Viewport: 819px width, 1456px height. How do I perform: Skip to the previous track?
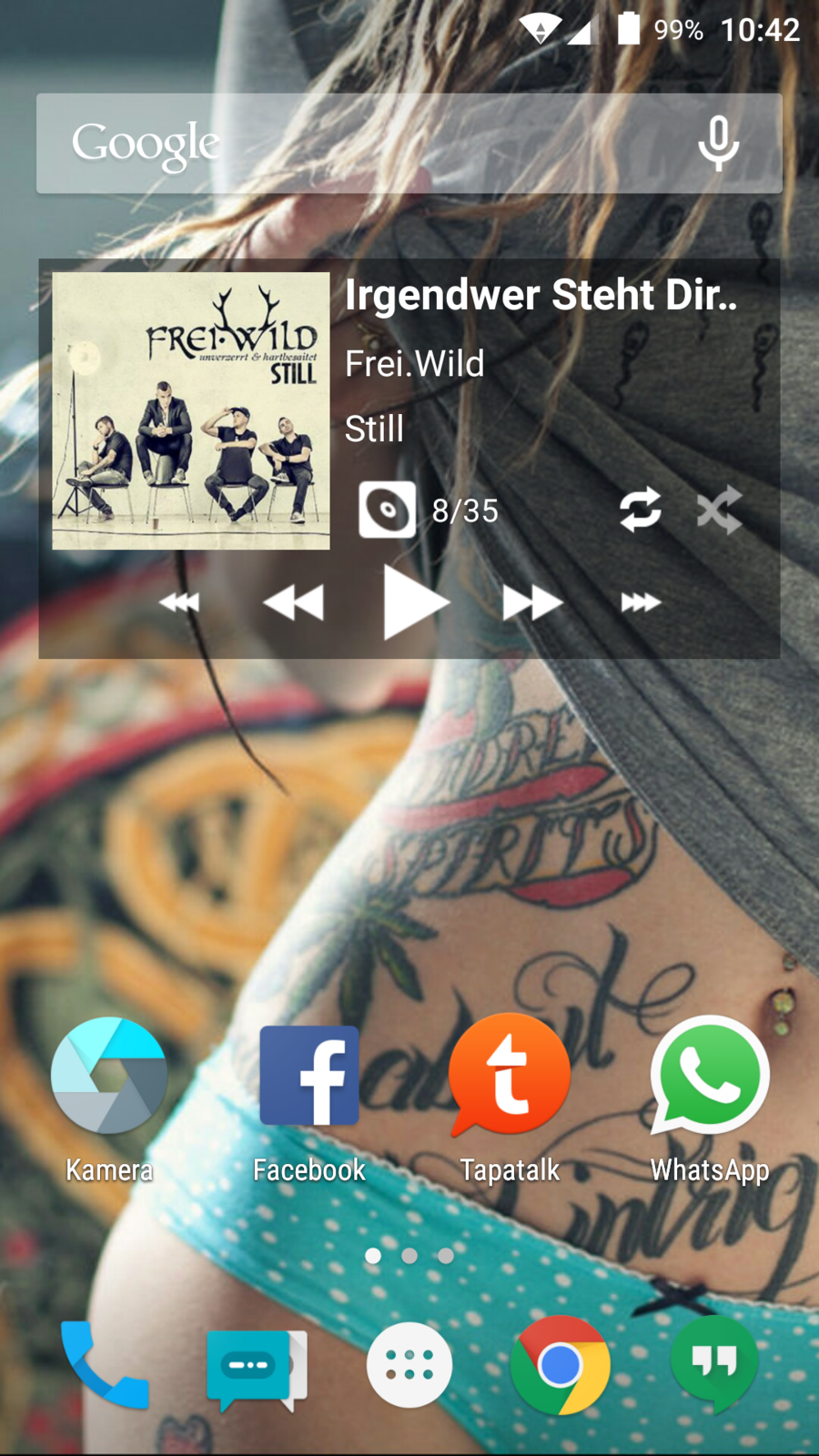[179, 602]
